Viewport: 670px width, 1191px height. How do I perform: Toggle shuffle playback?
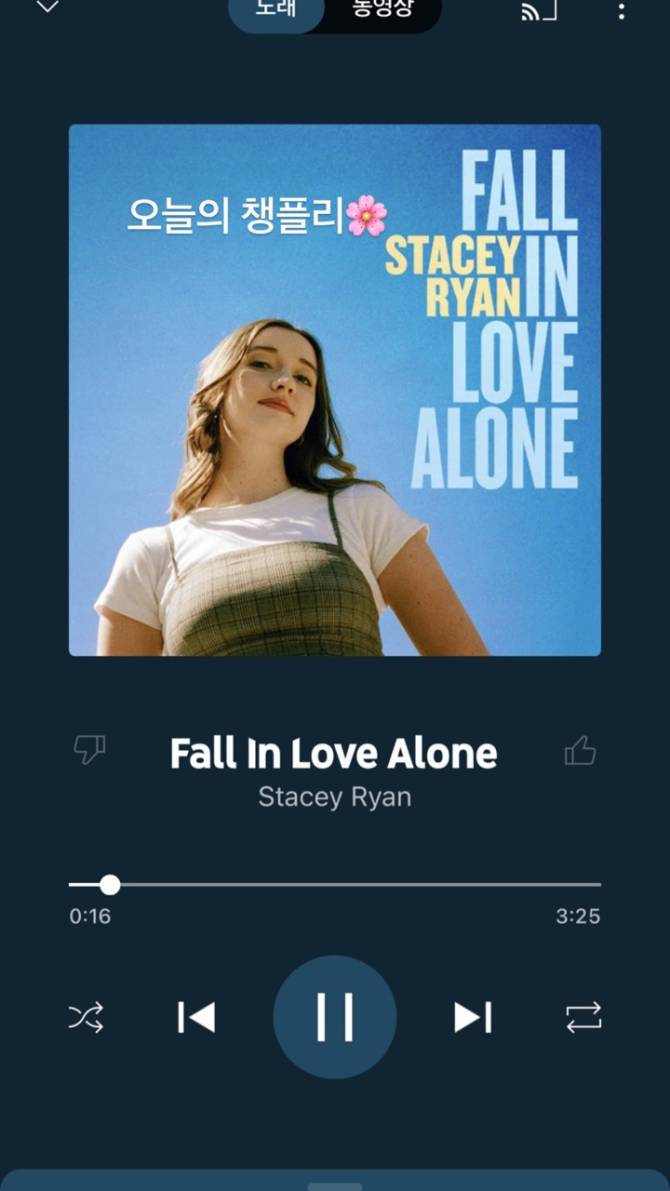[x=86, y=1018]
